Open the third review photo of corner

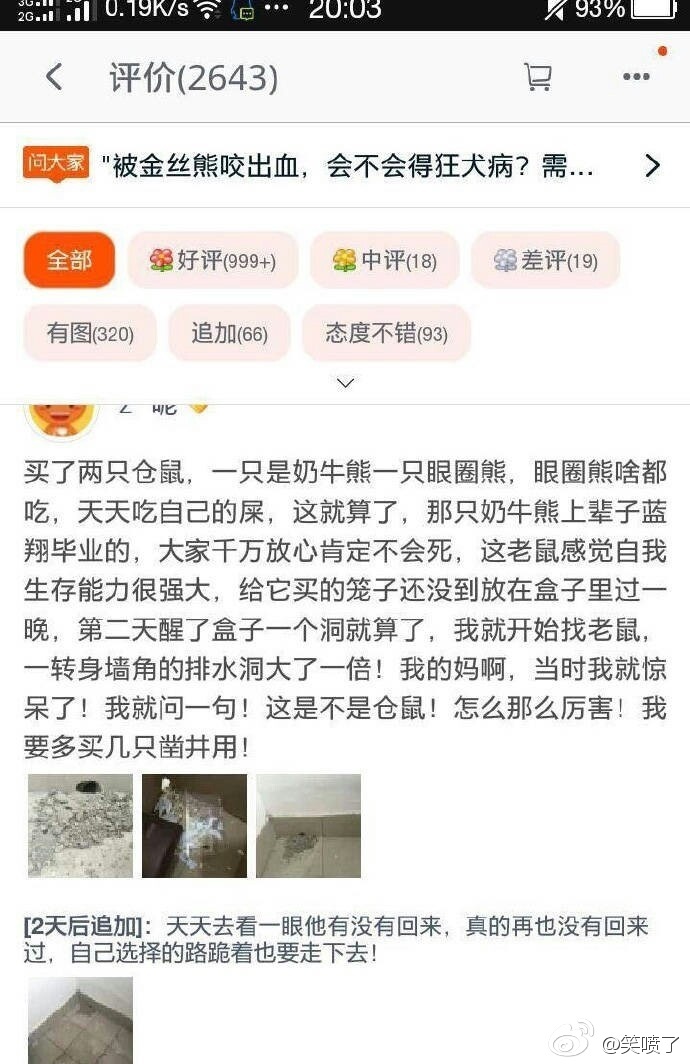point(308,825)
